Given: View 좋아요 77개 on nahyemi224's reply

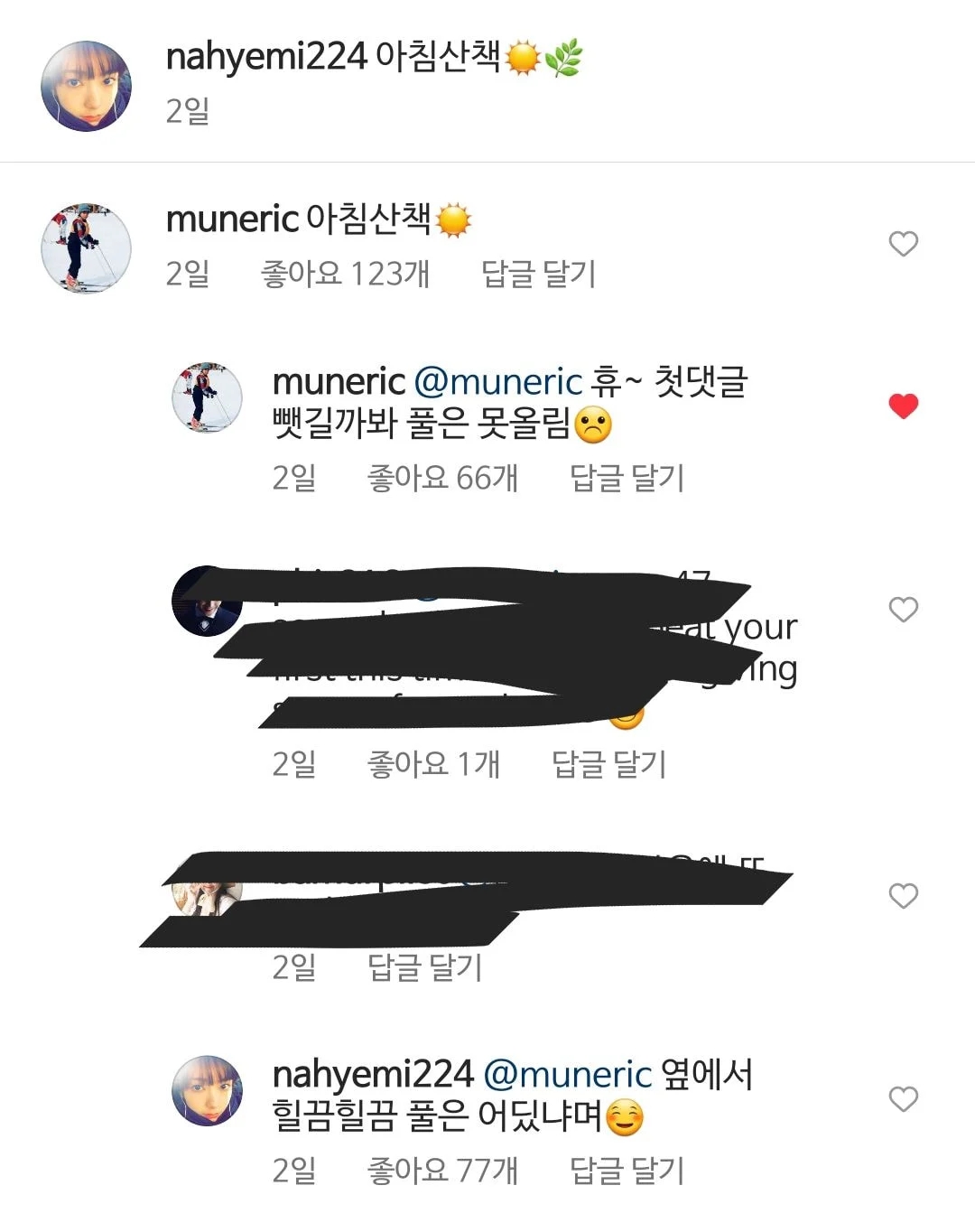Looking at the screenshot, I should click(x=442, y=1171).
